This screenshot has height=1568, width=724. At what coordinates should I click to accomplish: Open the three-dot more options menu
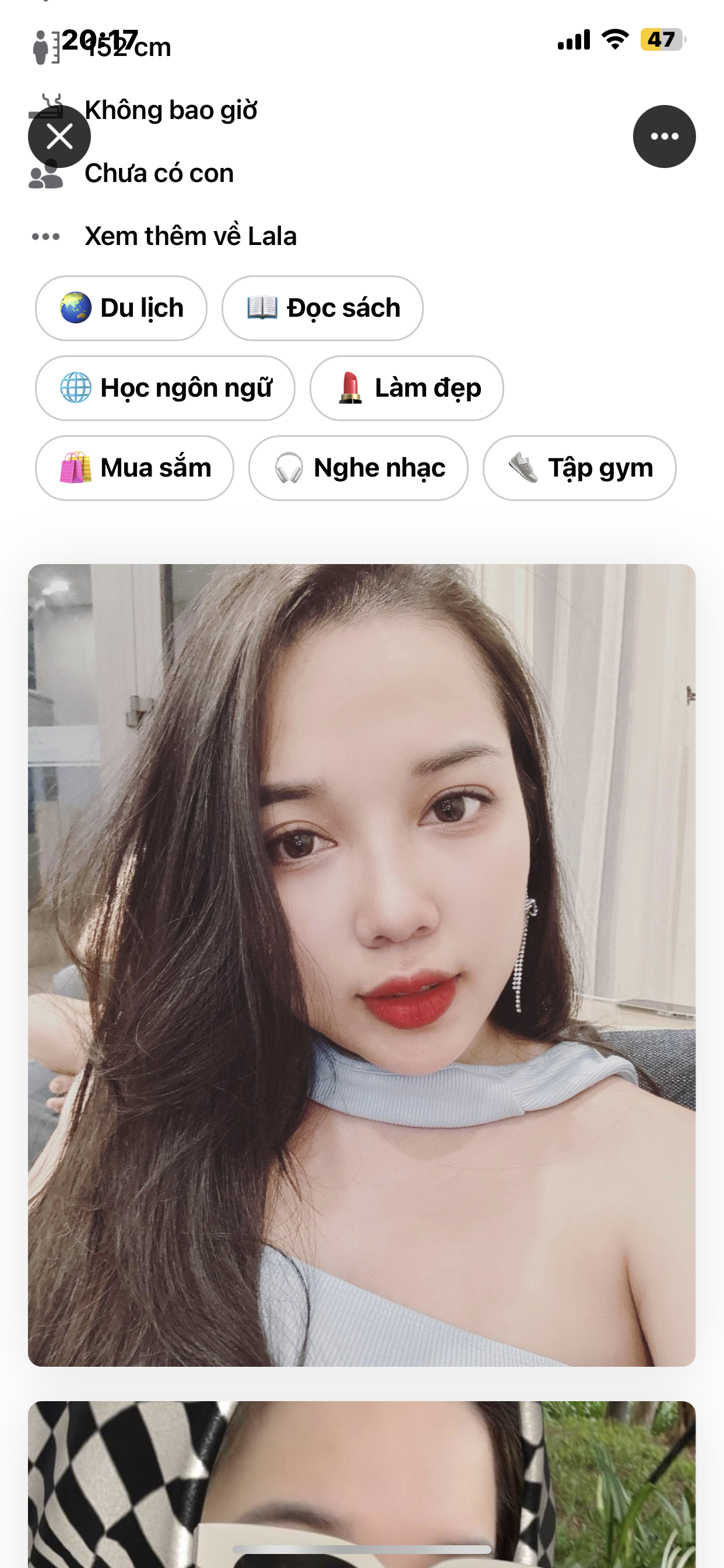pyautogui.click(x=664, y=136)
